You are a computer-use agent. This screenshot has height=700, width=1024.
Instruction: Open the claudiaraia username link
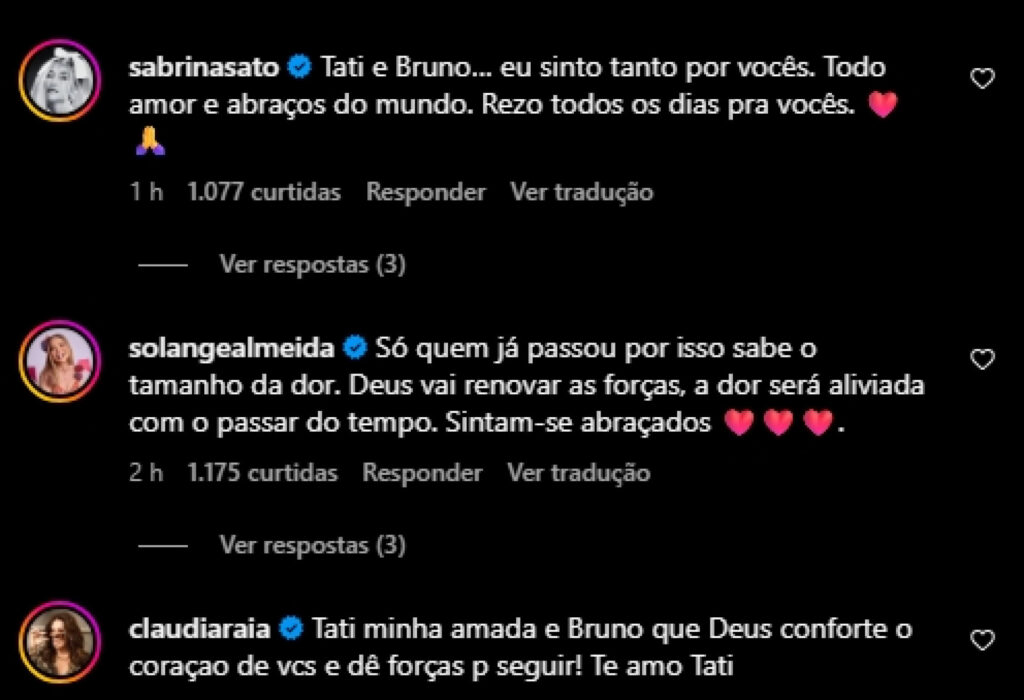point(202,629)
